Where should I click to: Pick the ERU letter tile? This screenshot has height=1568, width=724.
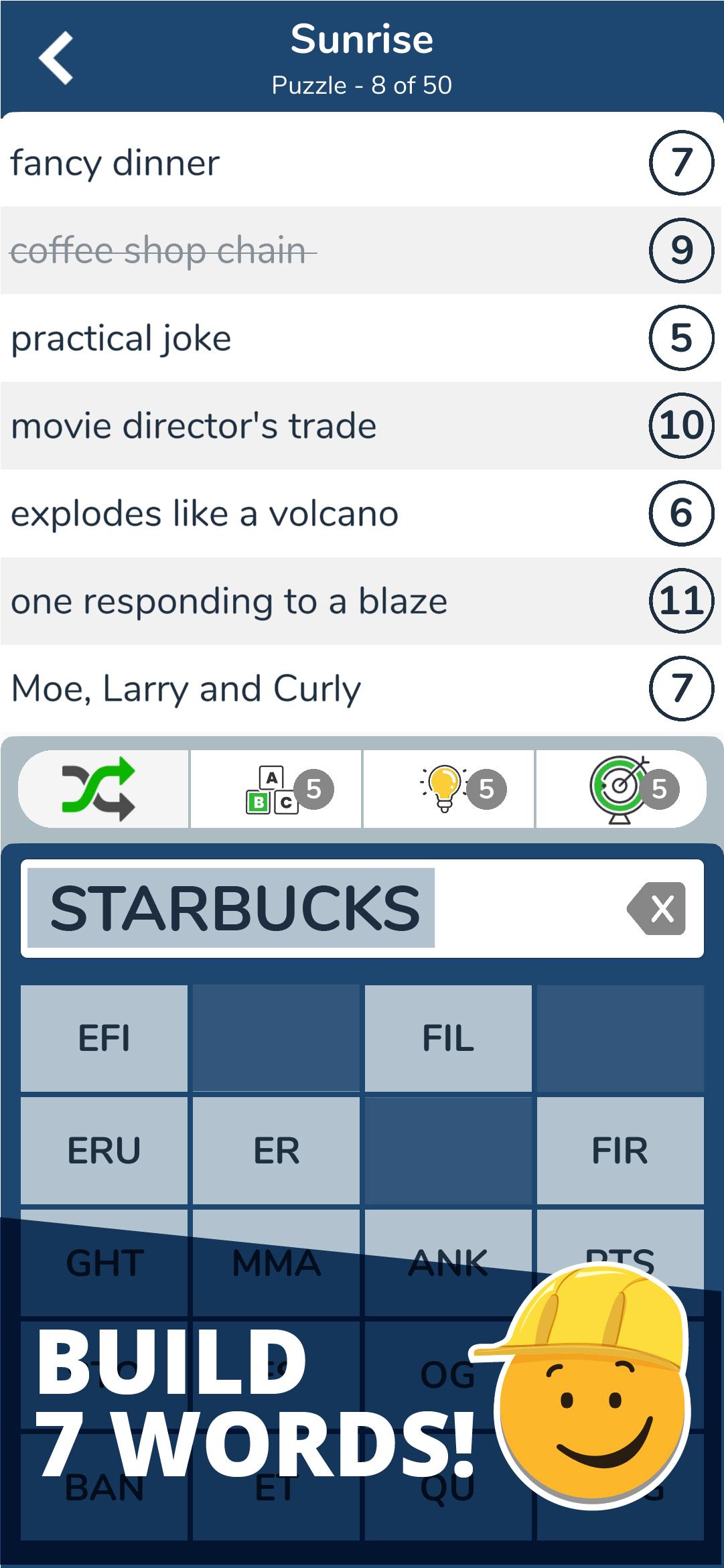[104, 1151]
